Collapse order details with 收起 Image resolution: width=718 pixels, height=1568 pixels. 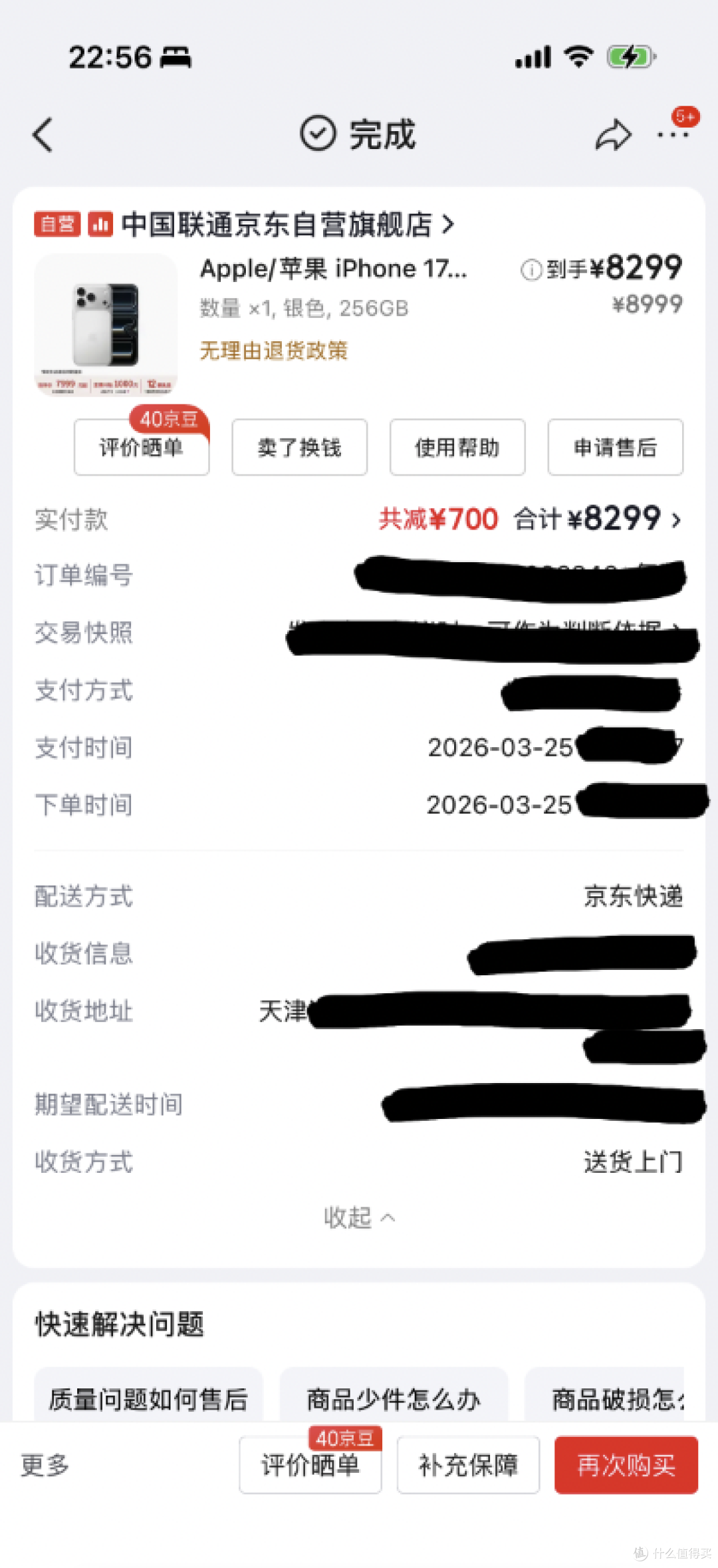(x=359, y=1217)
